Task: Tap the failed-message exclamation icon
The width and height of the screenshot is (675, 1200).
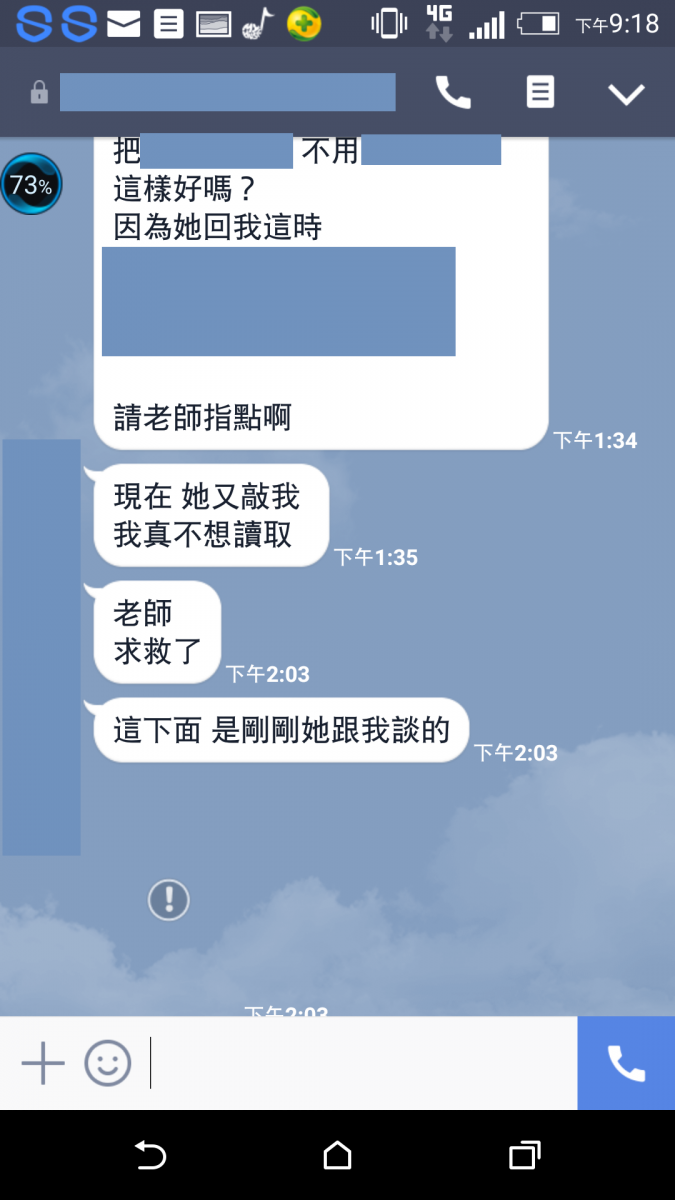Action: 169,899
